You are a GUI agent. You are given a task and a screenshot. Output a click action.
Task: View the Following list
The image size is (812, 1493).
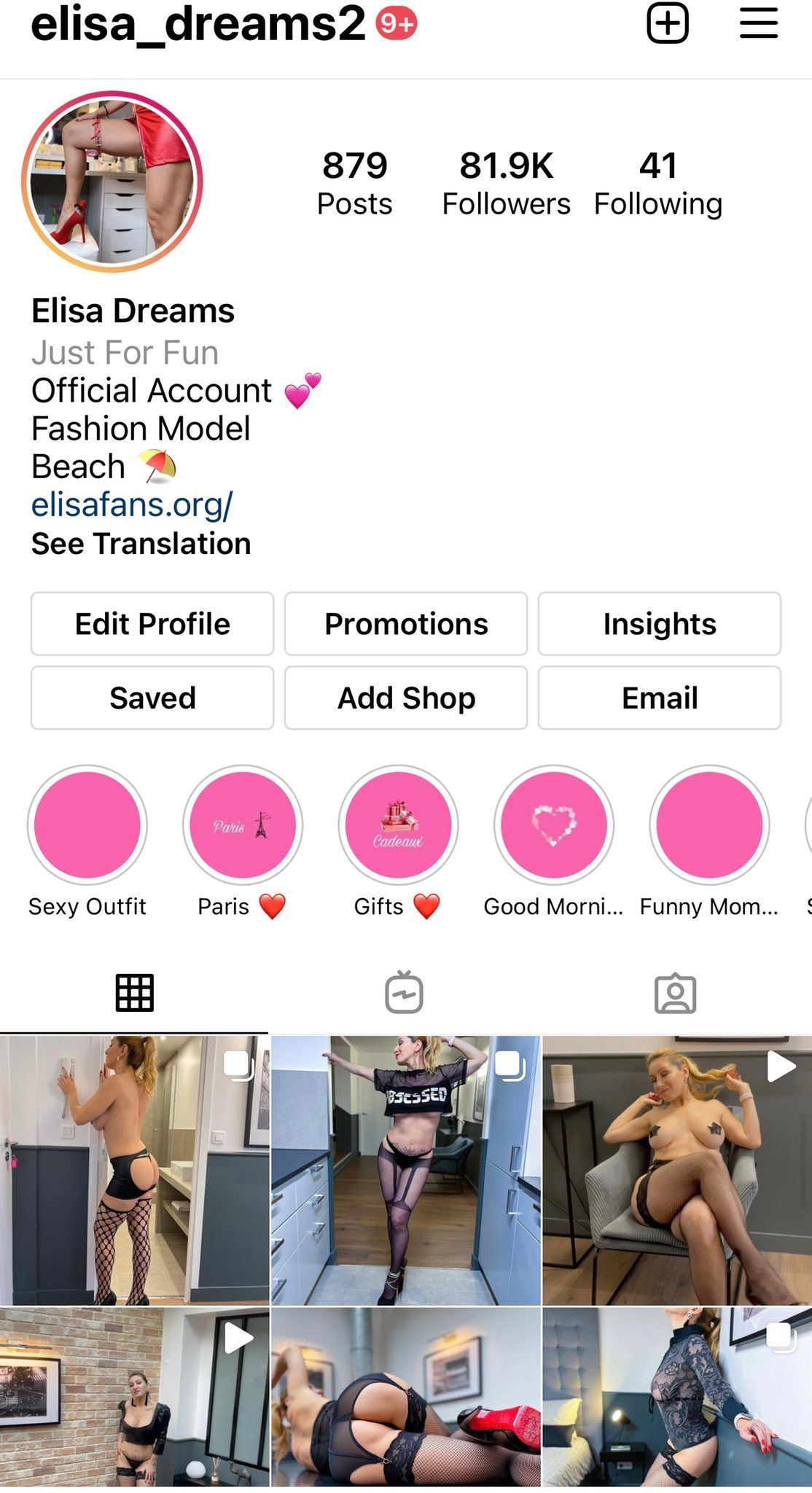point(658,183)
